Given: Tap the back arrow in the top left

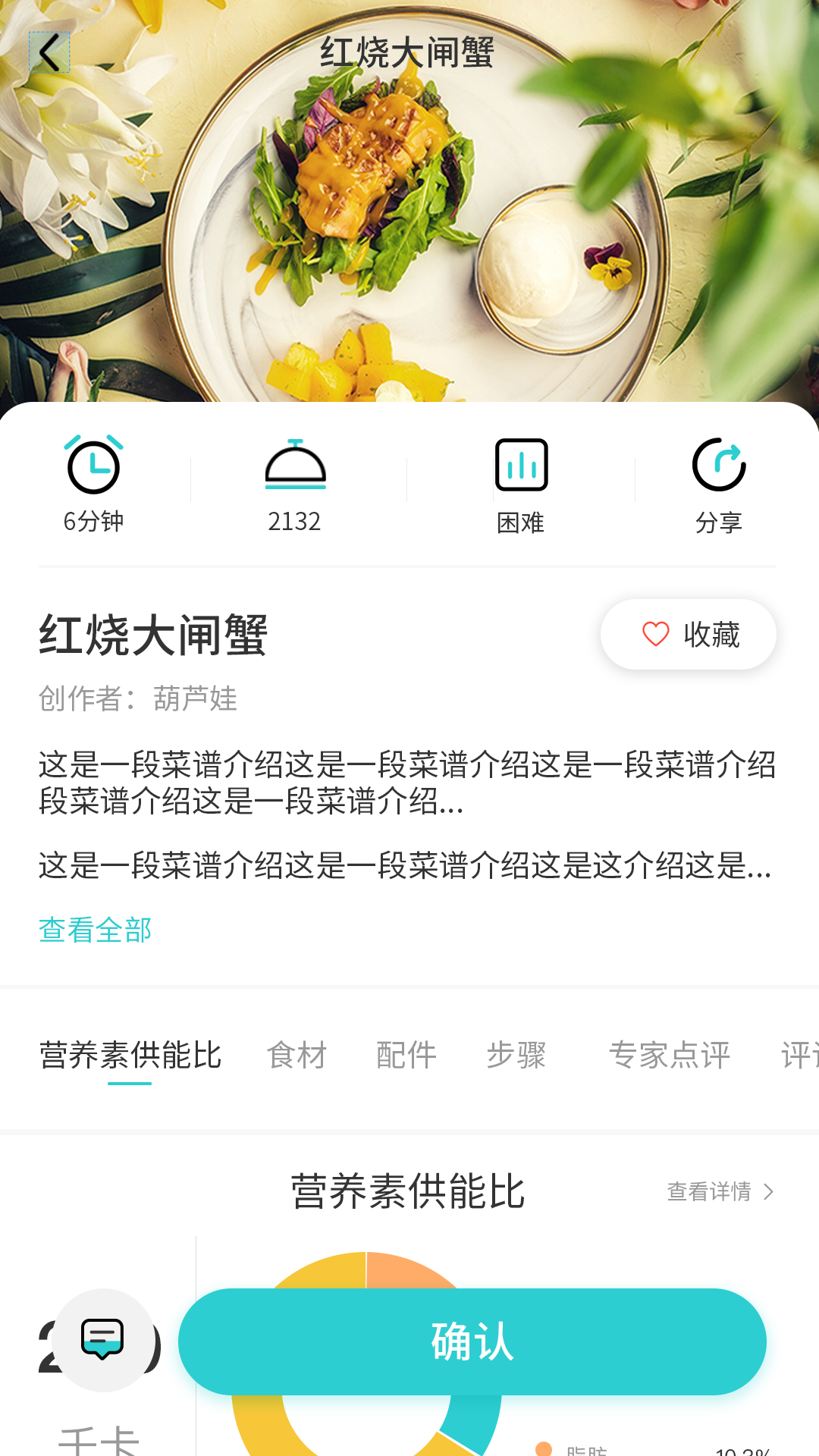Looking at the screenshot, I should [x=50, y=53].
